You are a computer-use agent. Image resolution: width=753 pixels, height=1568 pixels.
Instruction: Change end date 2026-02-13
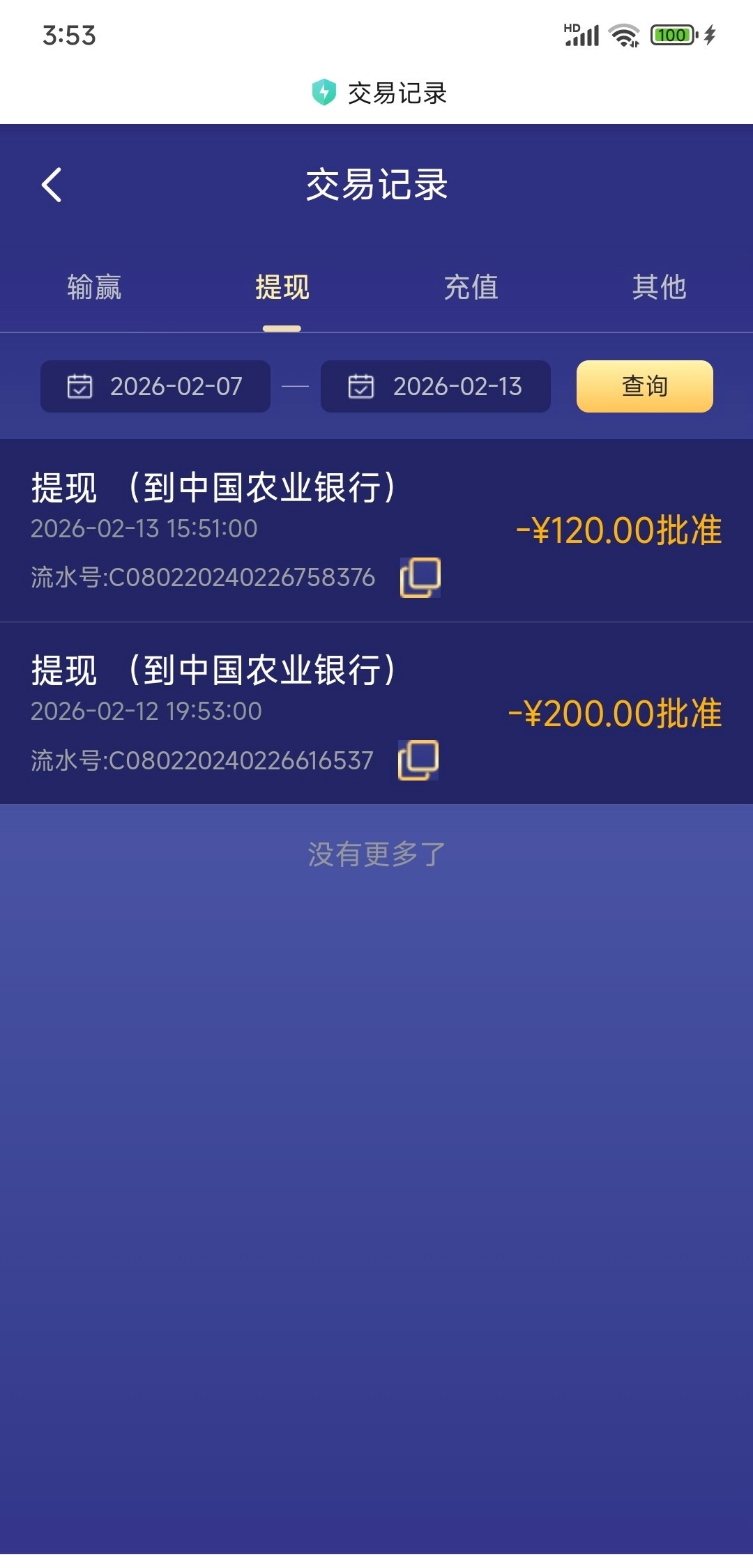pos(436,386)
